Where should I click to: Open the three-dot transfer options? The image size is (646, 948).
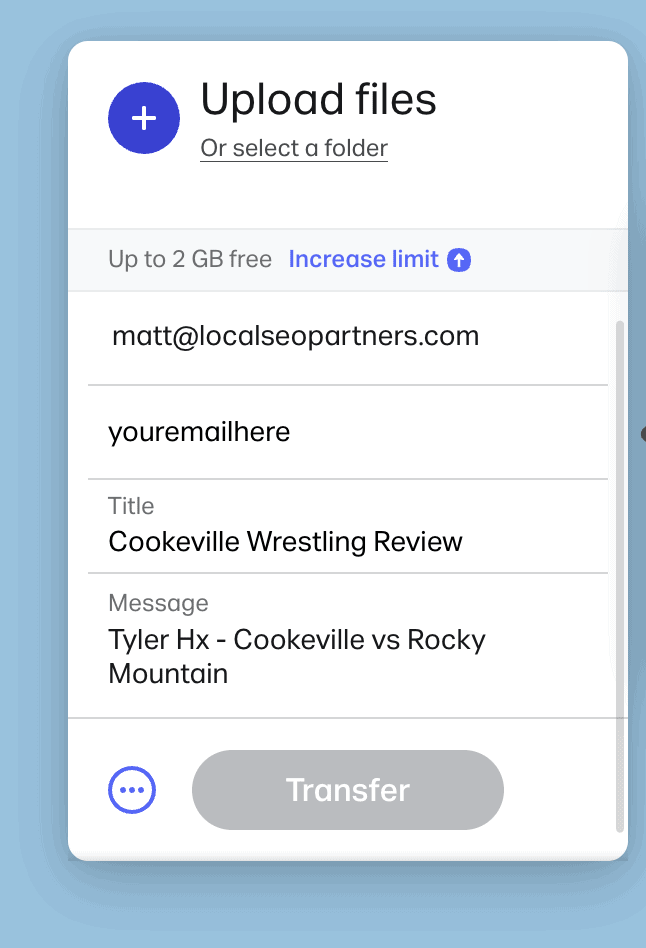pyautogui.click(x=132, y=790)
